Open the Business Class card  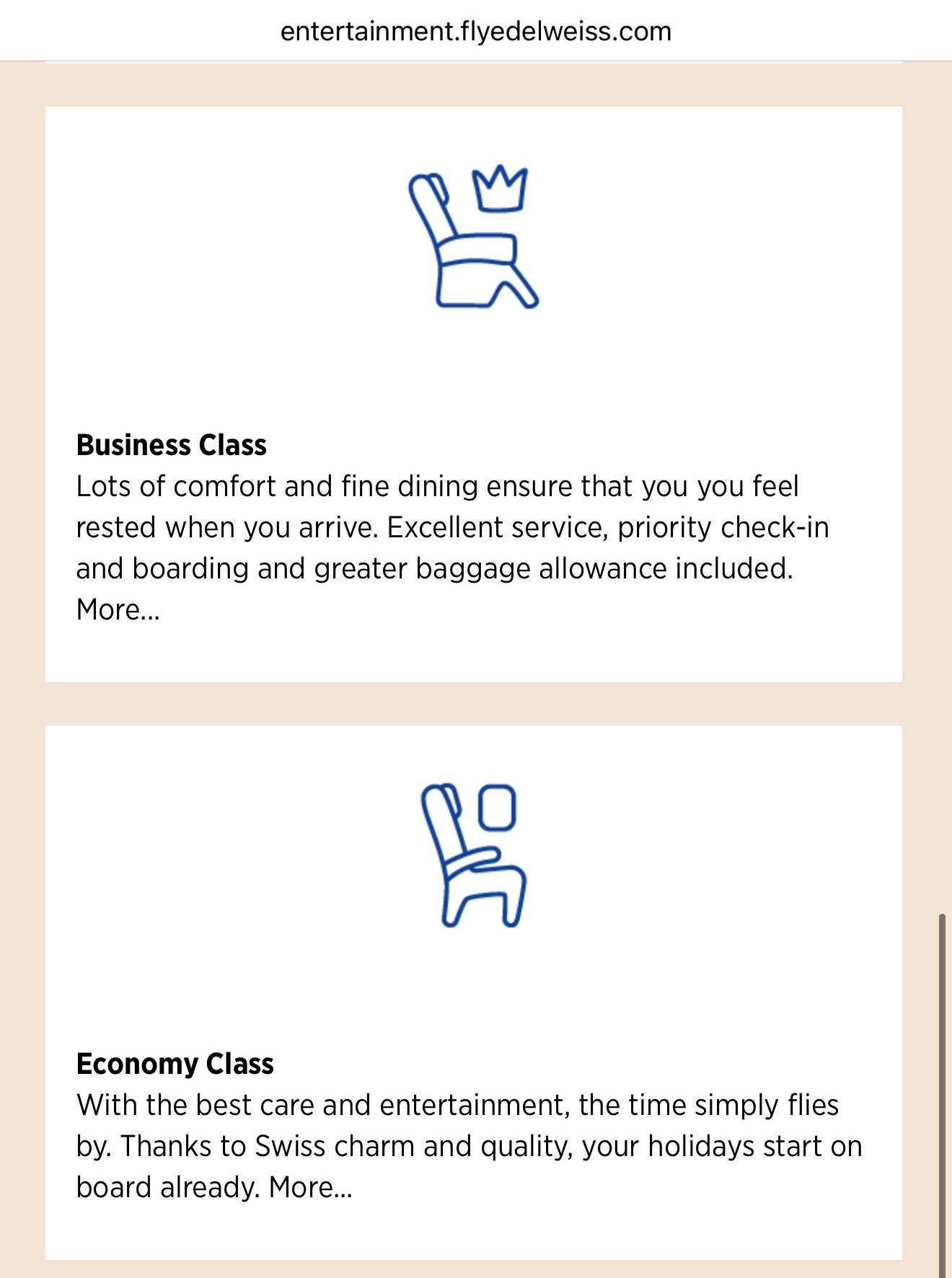coord(473,395)
